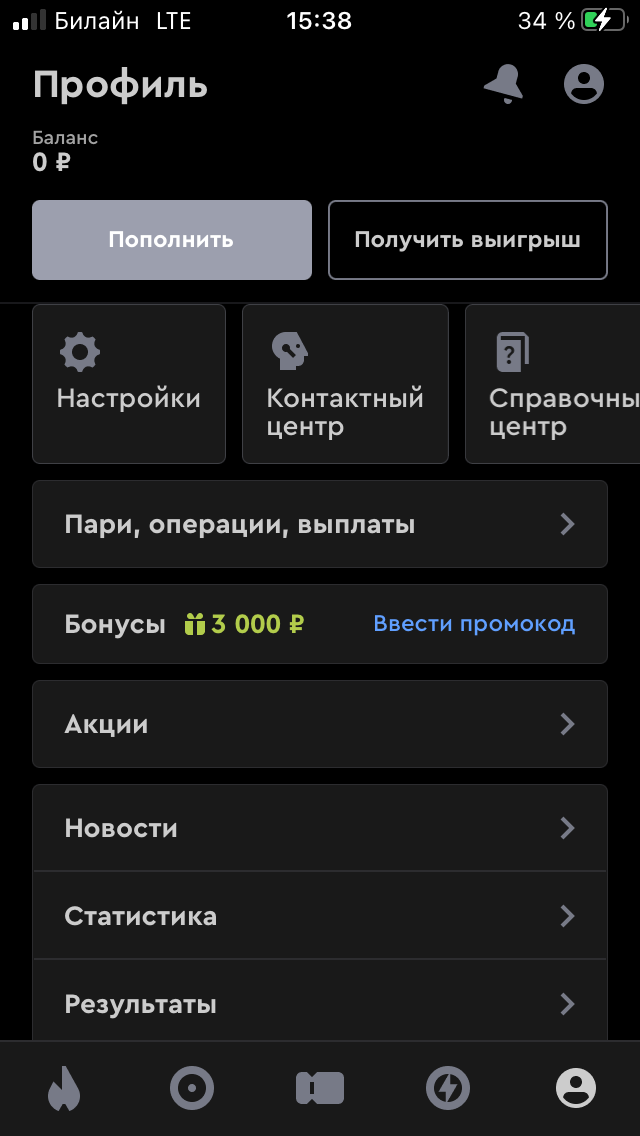Viewport: 640px width, 1136px height.
Task: Open the Настройки card
Action: click(129, 384)
